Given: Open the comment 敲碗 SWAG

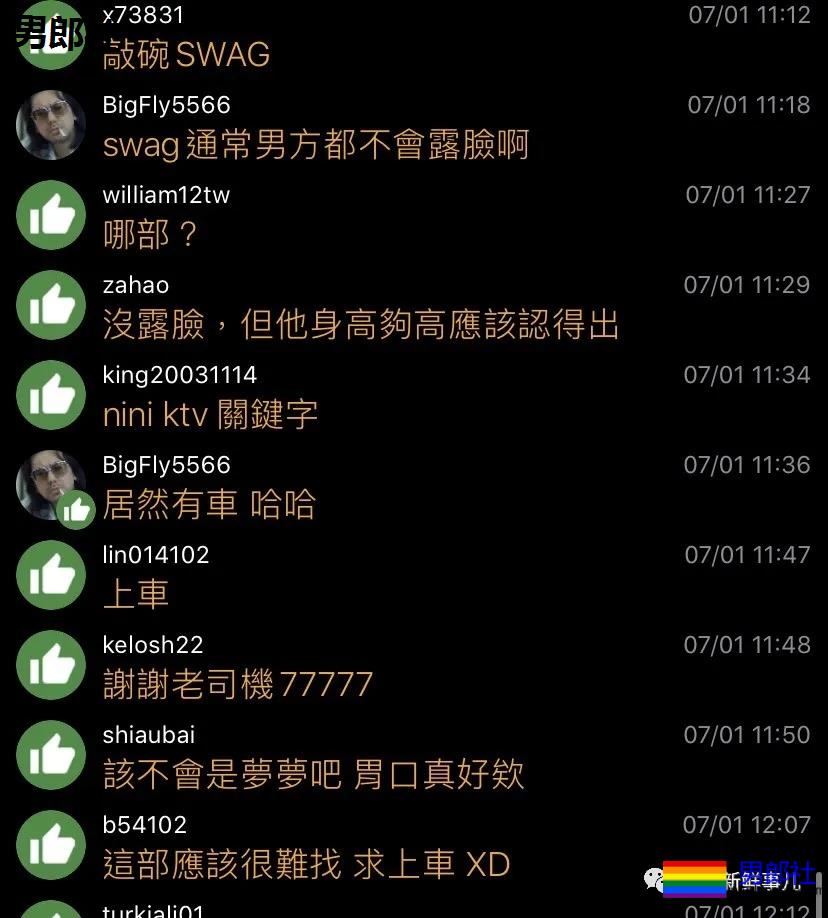Looking at the screenshot, I should (x=187, y=56).
